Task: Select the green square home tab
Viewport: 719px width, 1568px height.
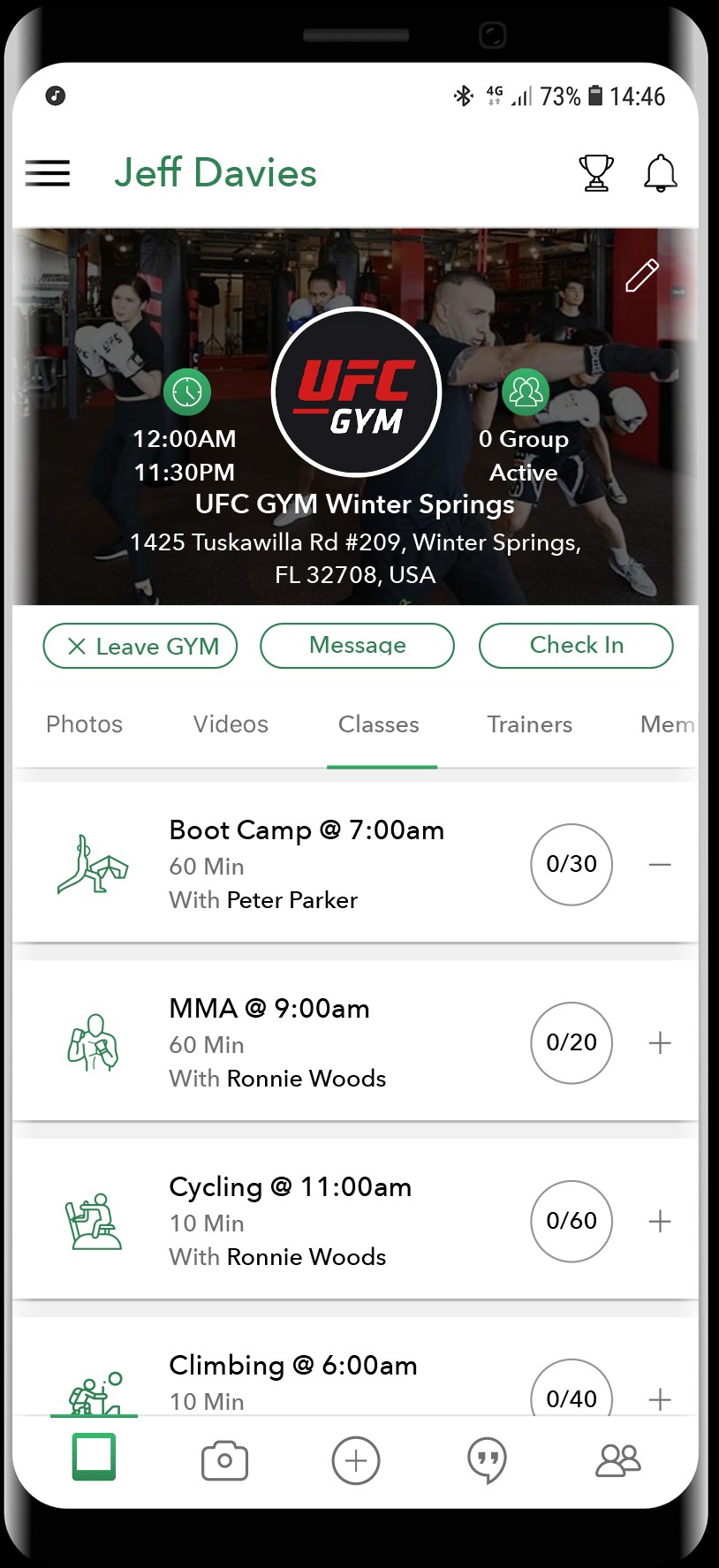Action: 95,1458
